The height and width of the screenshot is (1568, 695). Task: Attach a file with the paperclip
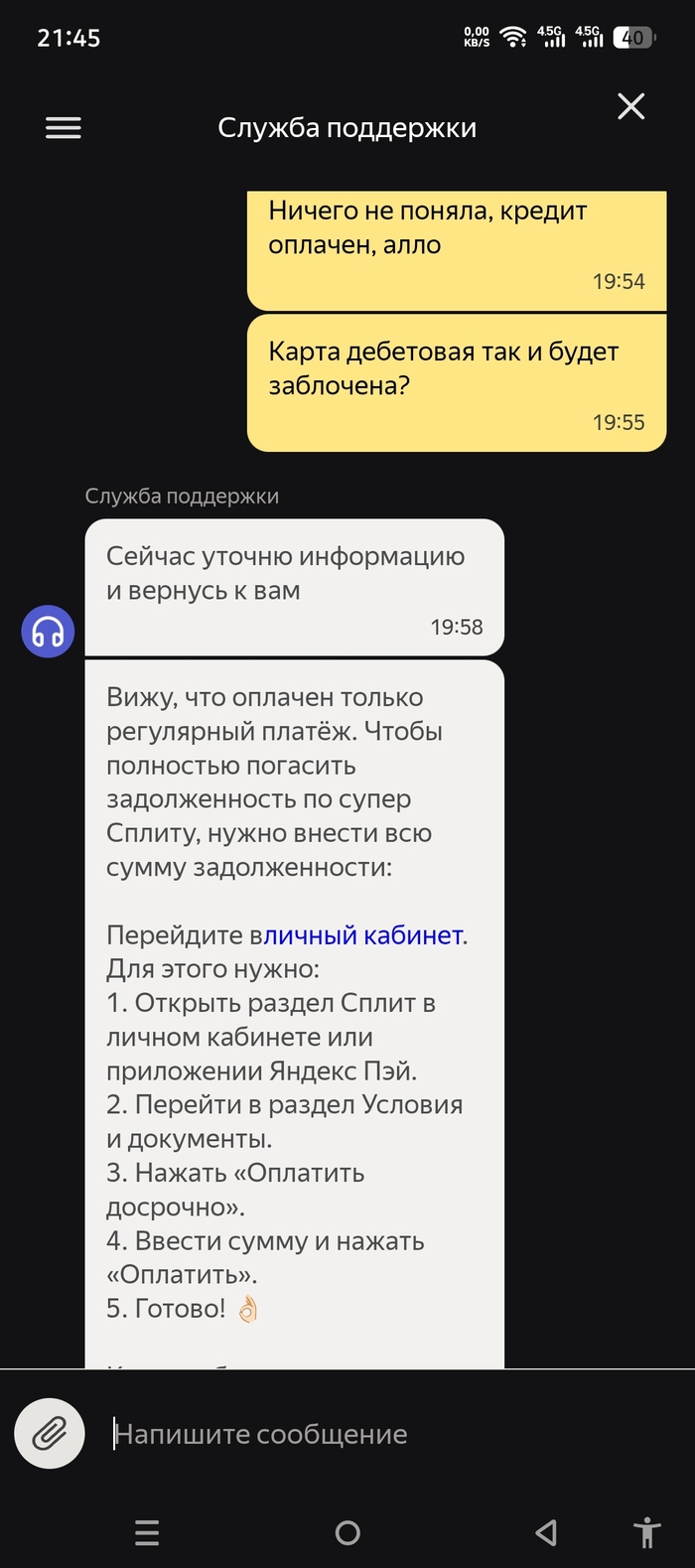(50, 1433)
